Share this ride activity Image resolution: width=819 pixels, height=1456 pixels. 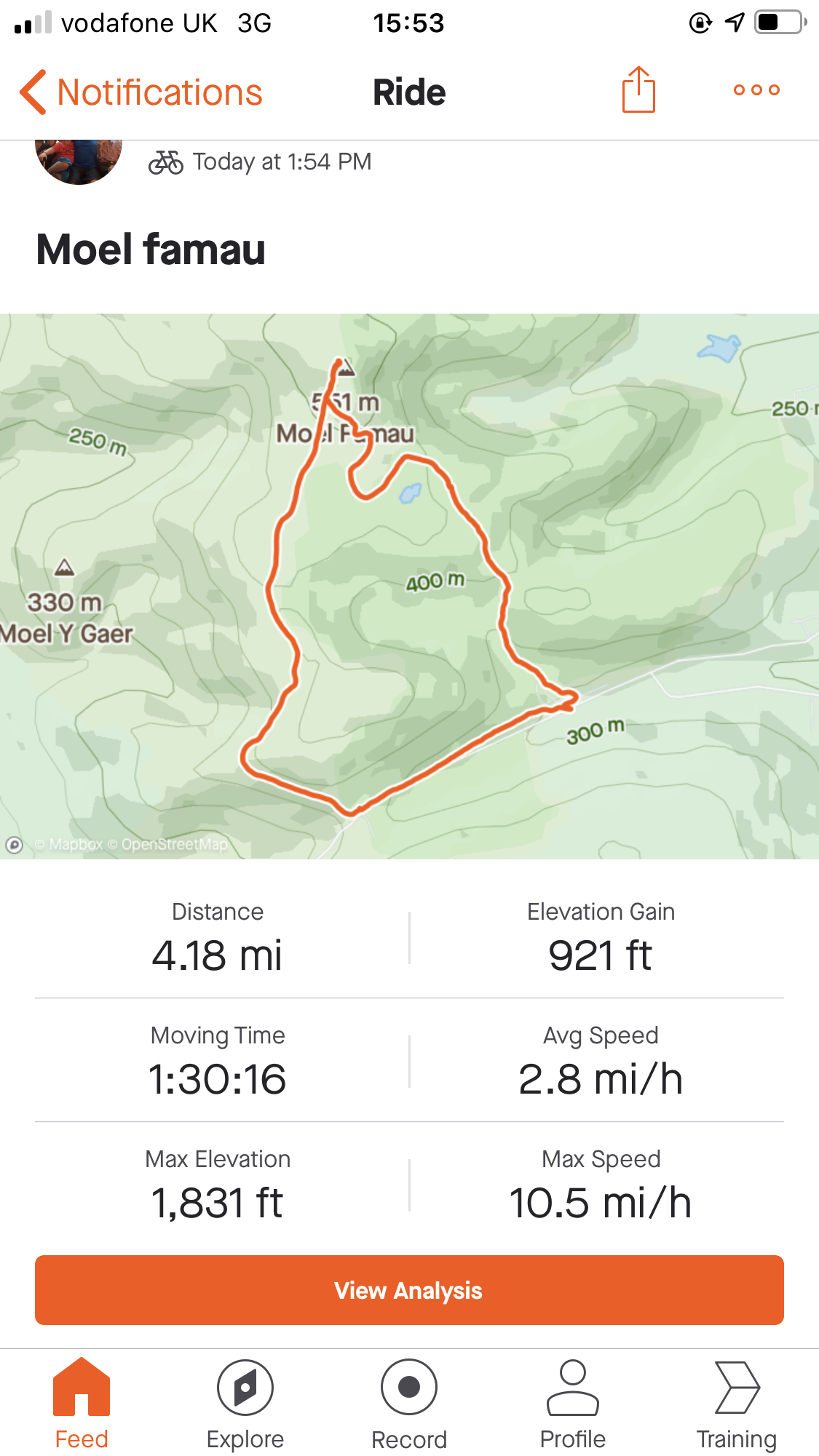[x=638, y=89]
